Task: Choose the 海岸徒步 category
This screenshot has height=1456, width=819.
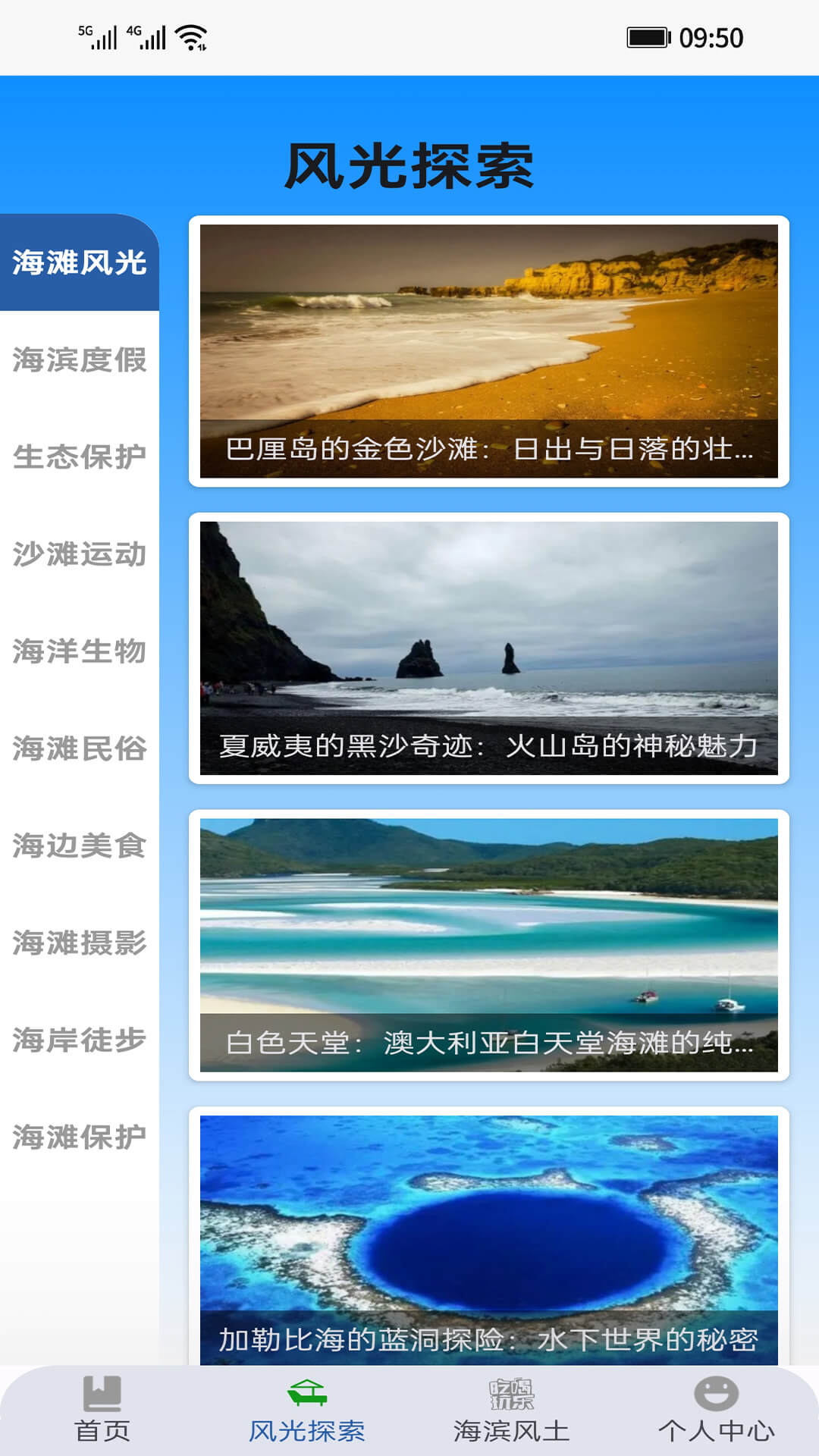Action: 80,1039
